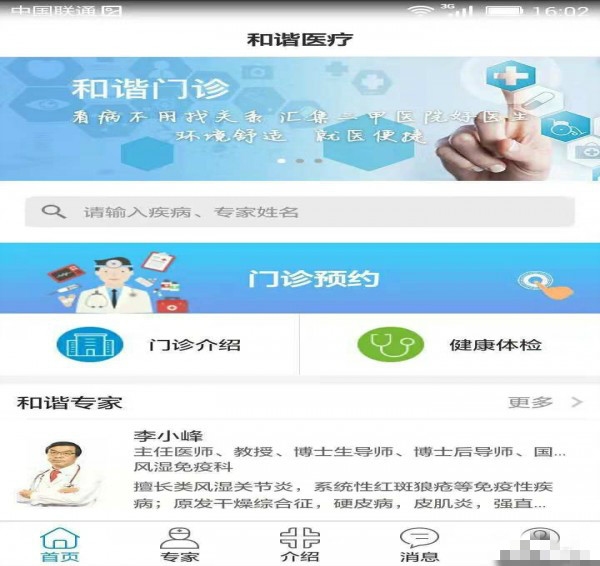The height and width of the screenshot is (566, 600).
Task: Switch to the 专家 tab
Action: click(180, 545)
